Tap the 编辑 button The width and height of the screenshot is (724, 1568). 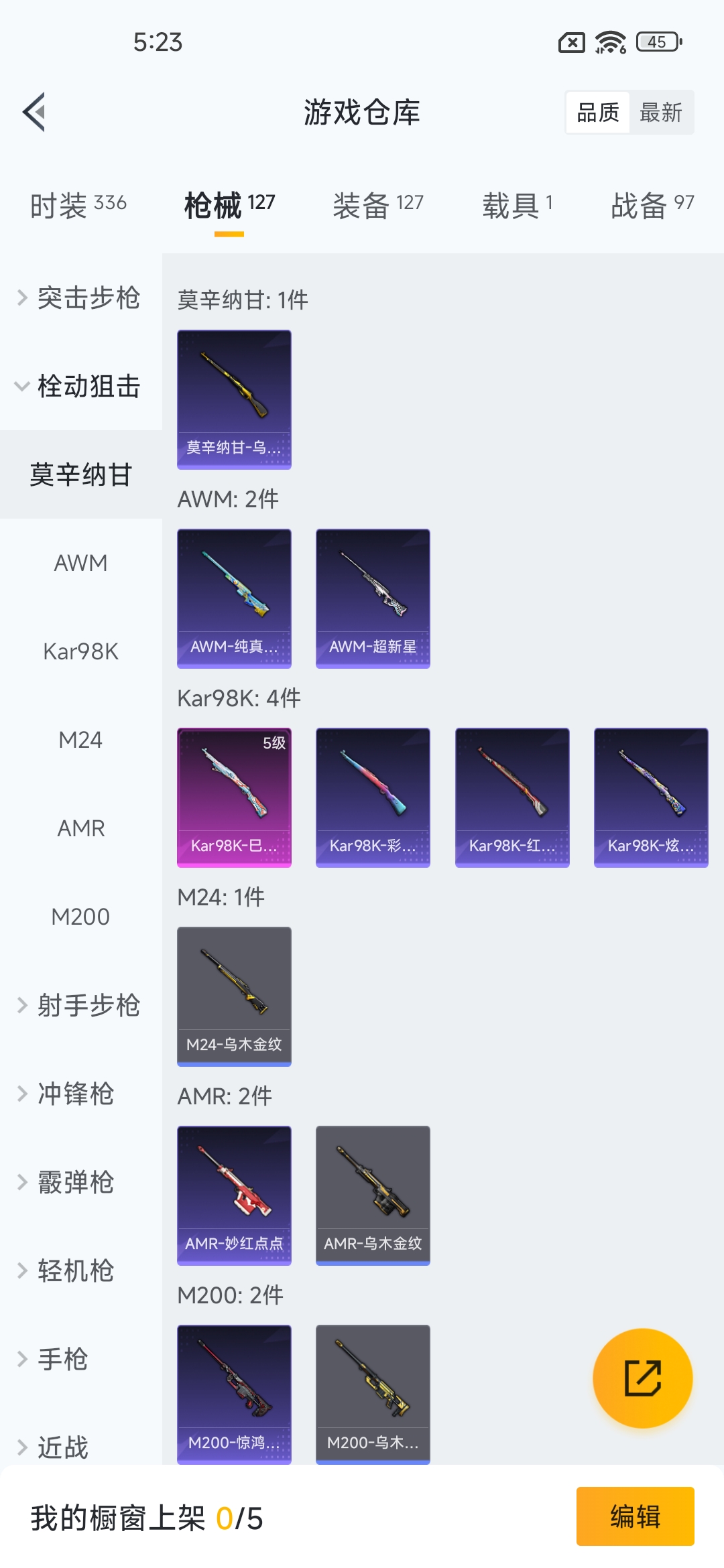[x=635, y=1516]
